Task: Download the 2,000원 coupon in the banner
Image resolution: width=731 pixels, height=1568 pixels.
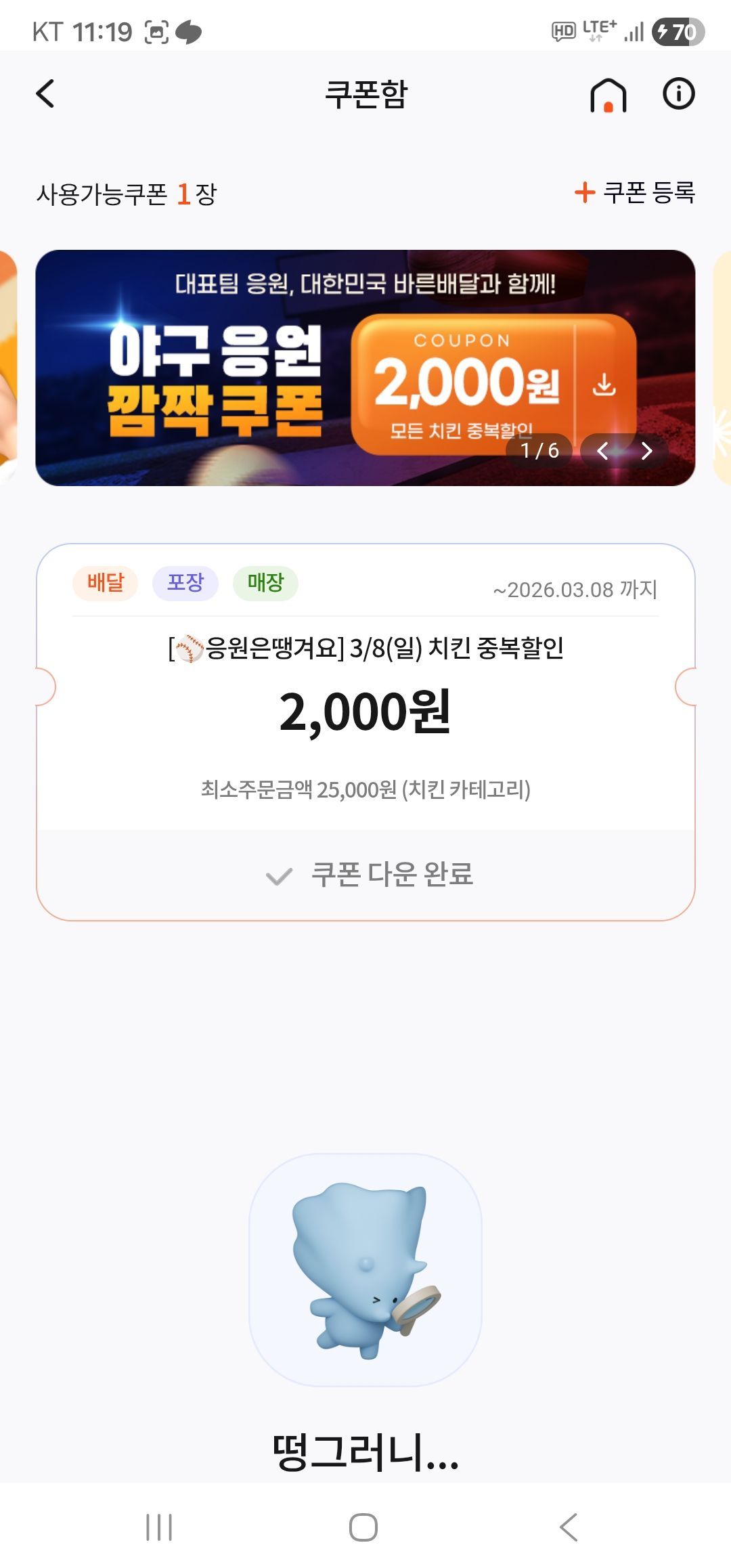Action: pyautogui.click(x=604, y=385)
